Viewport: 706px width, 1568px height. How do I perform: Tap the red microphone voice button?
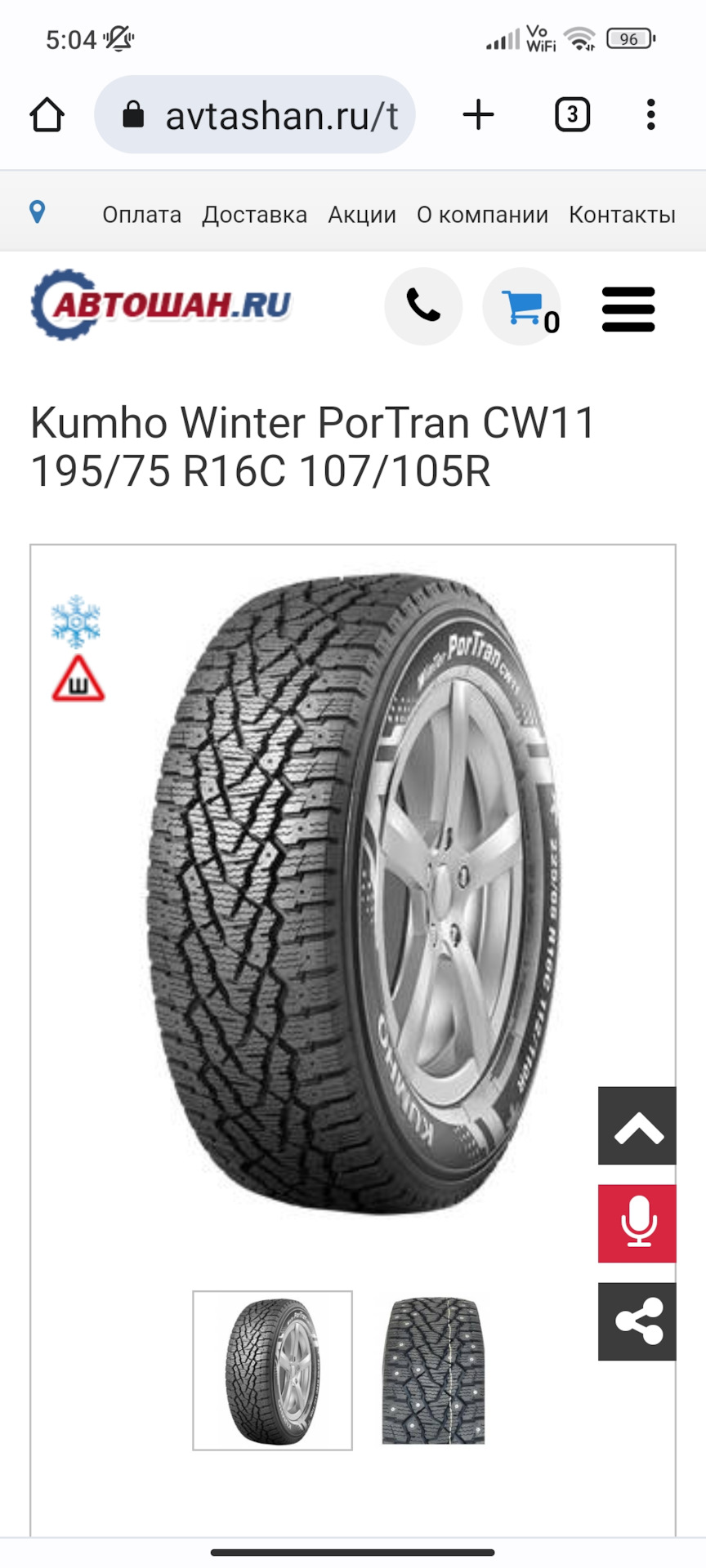(x=637, y=1223)
